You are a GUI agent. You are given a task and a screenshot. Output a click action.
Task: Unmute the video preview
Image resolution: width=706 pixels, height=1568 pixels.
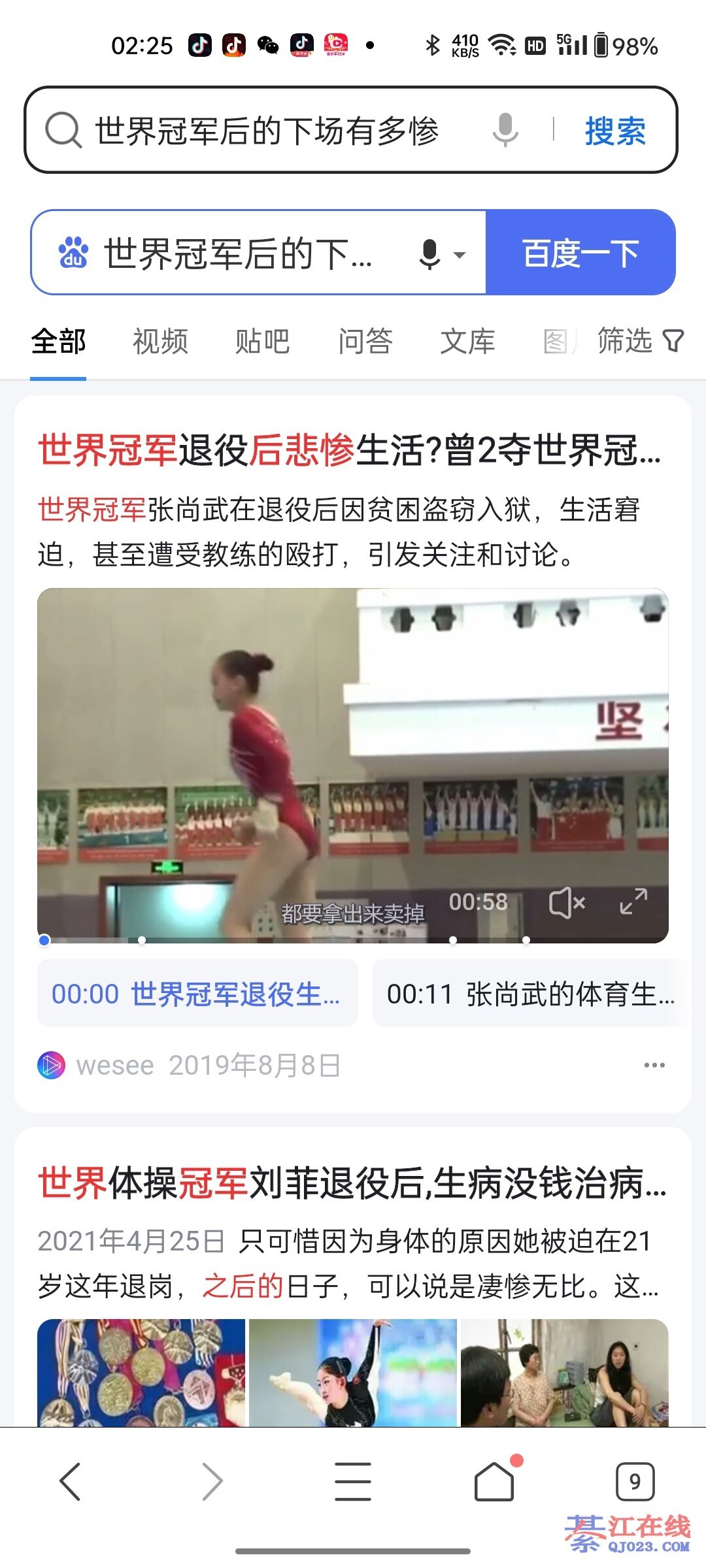(567, 904)
